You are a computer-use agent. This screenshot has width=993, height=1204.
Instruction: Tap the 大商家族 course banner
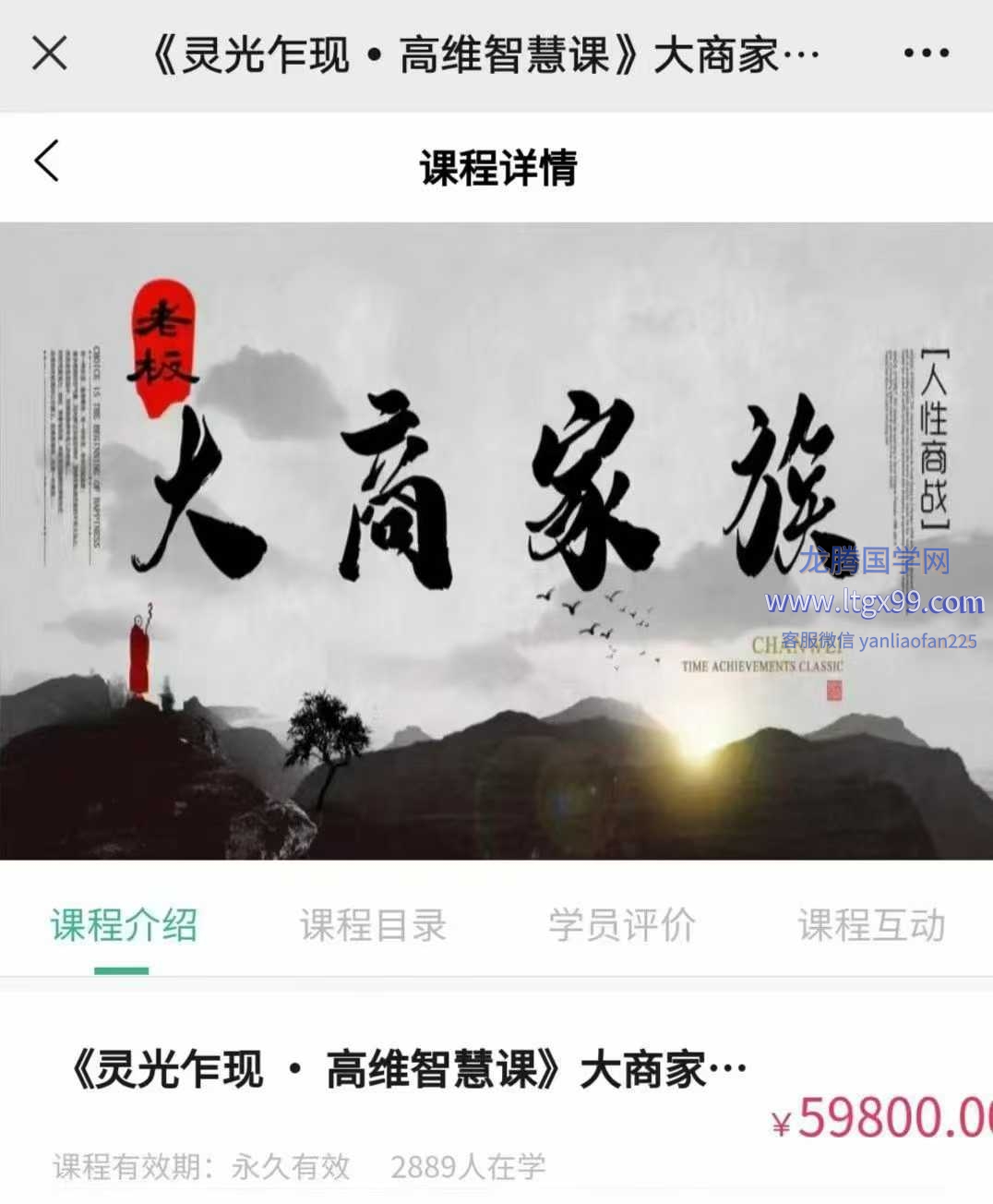tap(496, 540)
